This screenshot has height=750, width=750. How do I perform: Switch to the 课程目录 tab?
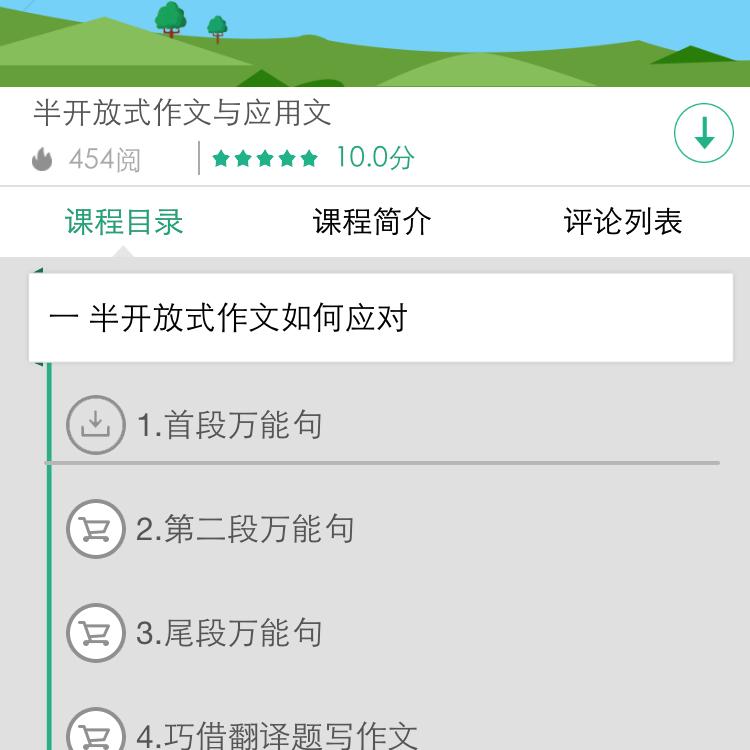pos(125,222)
